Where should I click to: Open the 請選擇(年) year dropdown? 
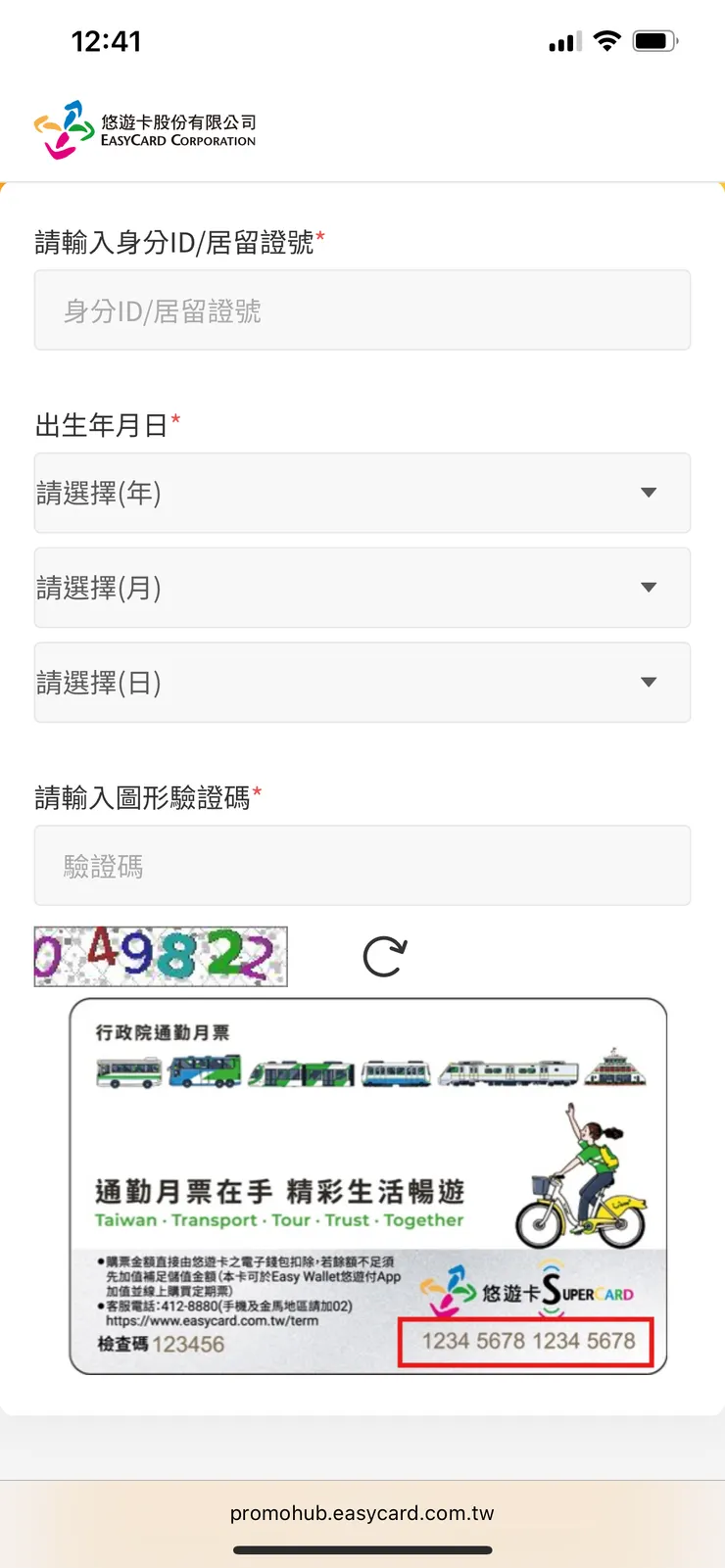[362, 493]
